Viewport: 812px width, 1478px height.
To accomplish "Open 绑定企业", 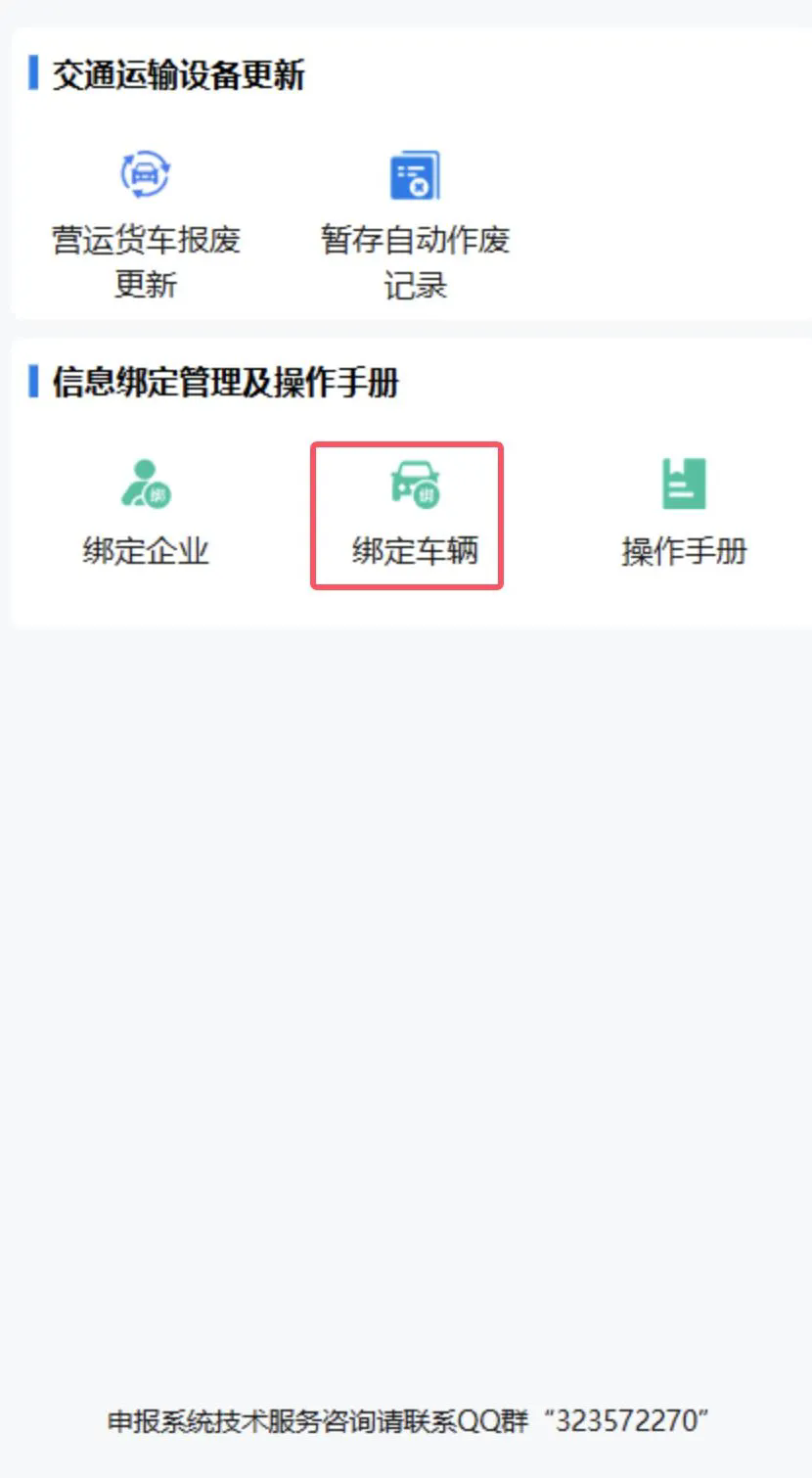I will pyautogui.click(x=145, y=514).
